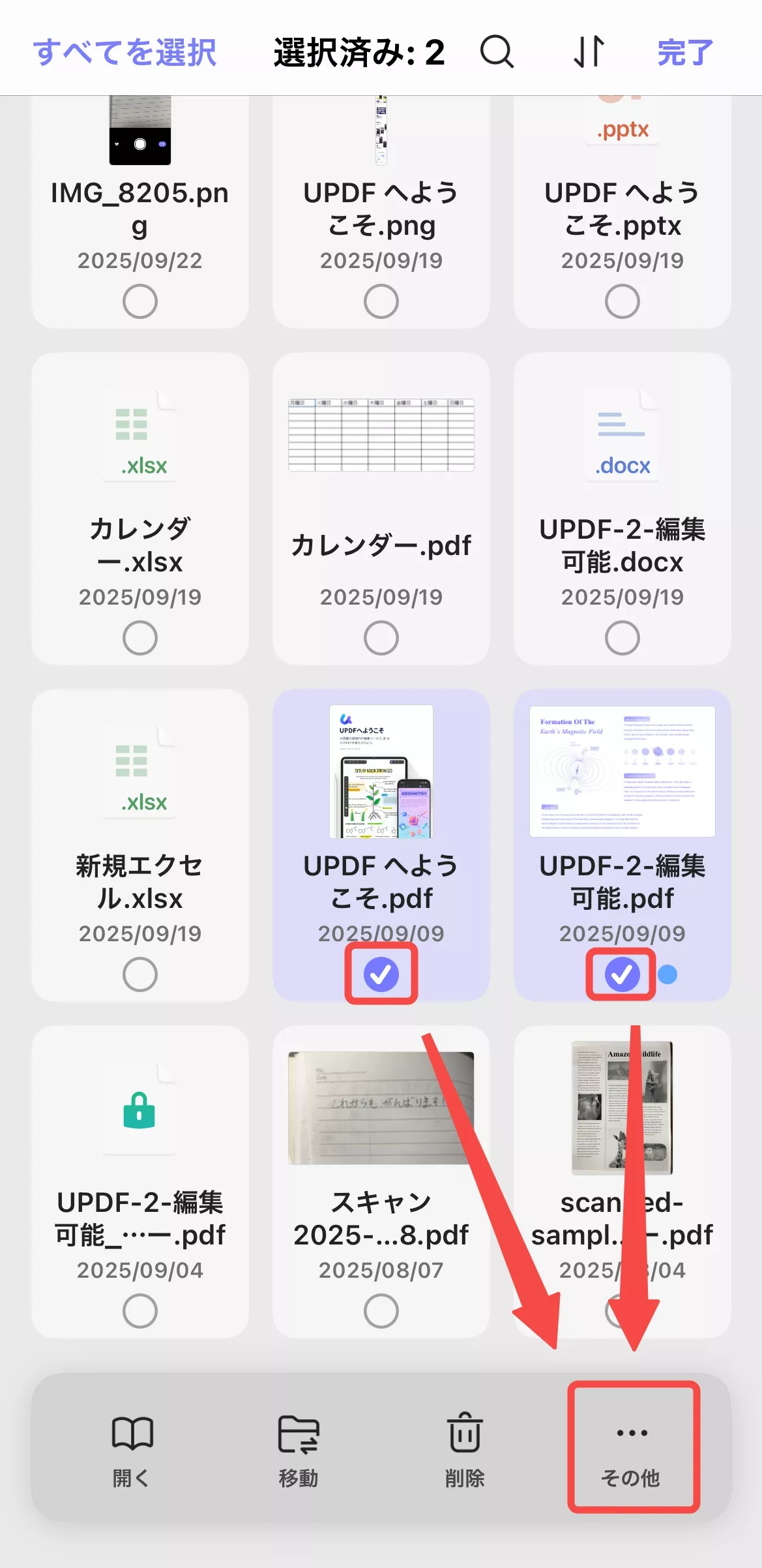Uncheck UPDF-2-編集可能.pdf selection
Image resolution: width=762 pixels, height=1568 pixels.
pyautogui.click(x=621, y=974)
